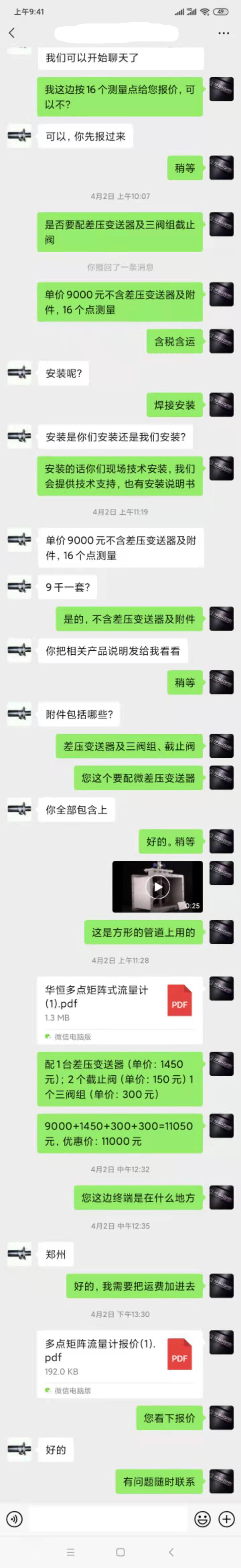Go back to the chat list
This screenshot has width=241, height=1568.
click(x=12, y=33)
